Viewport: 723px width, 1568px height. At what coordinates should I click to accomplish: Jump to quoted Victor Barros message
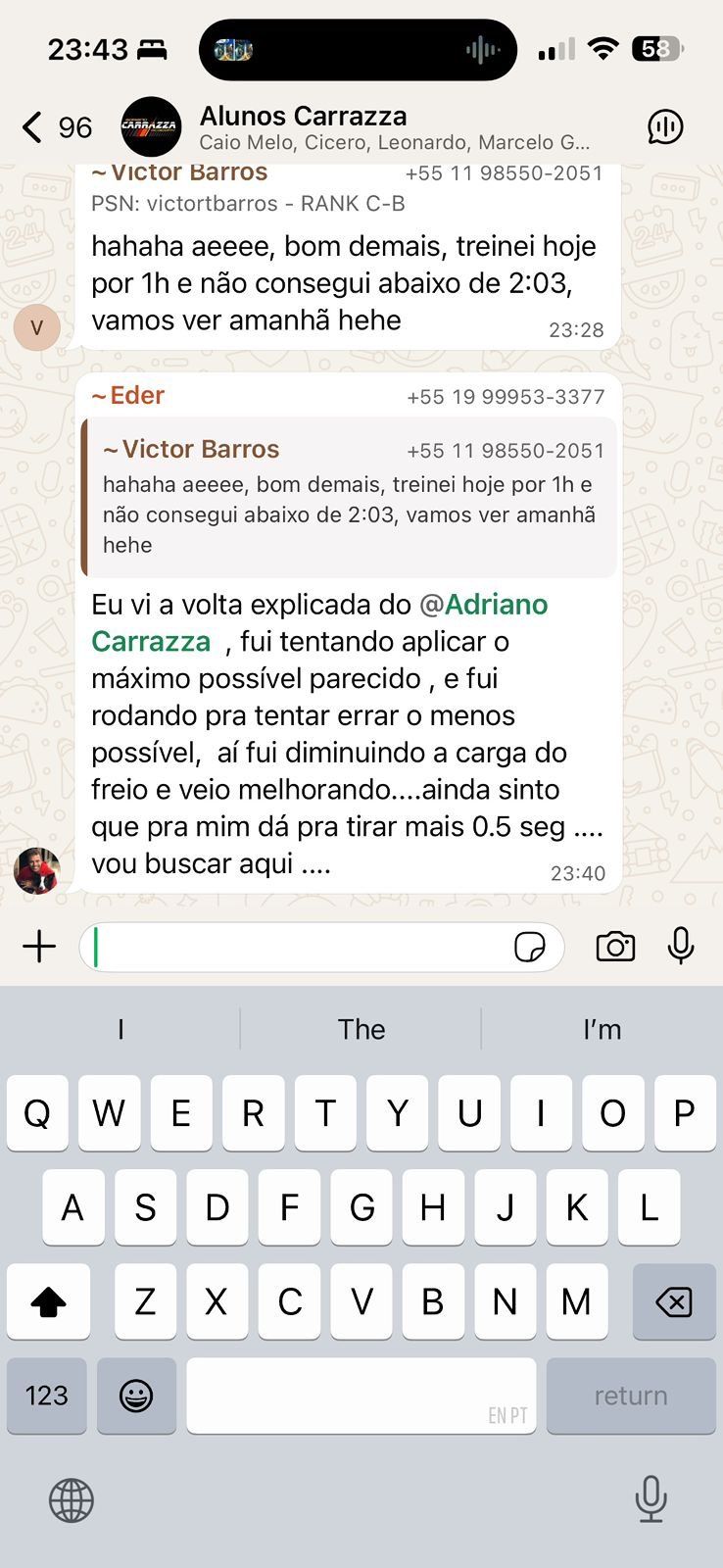click(351, 498)
